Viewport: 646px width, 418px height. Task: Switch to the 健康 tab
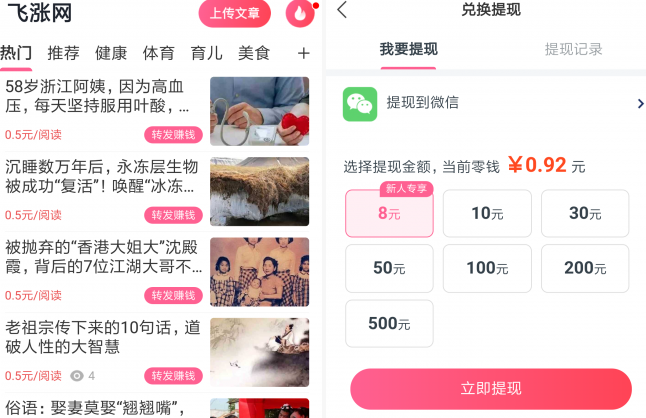point(111,53)
